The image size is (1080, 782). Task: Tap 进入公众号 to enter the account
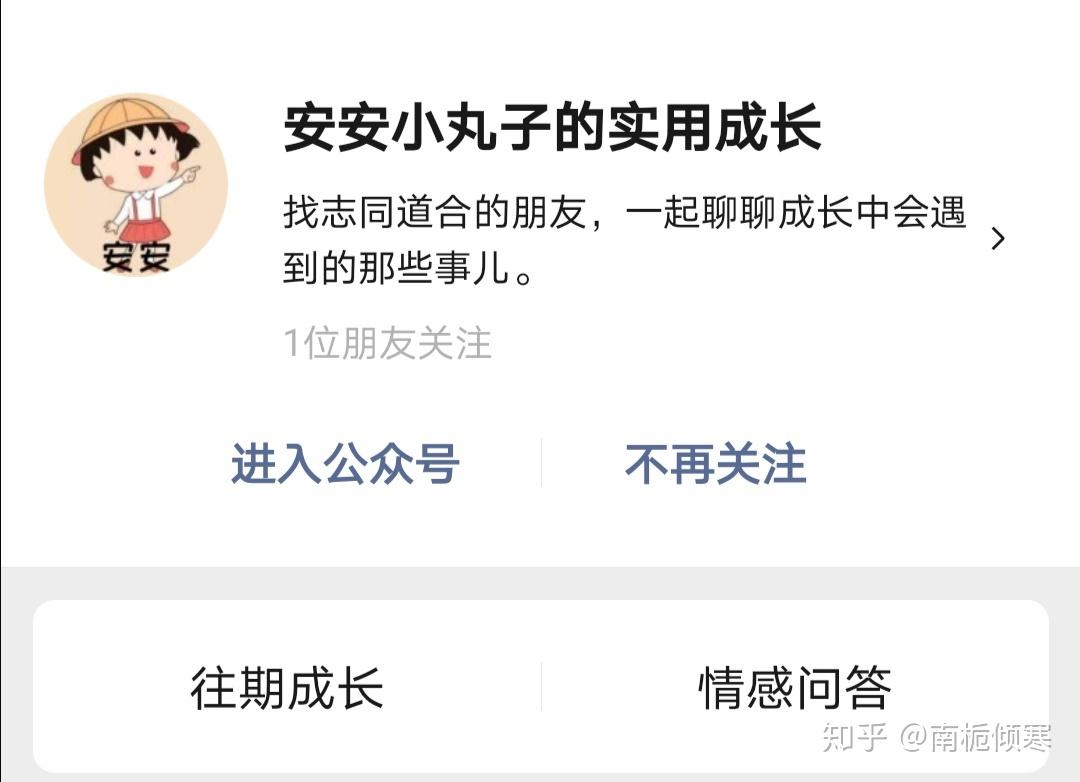coord(345,464)
